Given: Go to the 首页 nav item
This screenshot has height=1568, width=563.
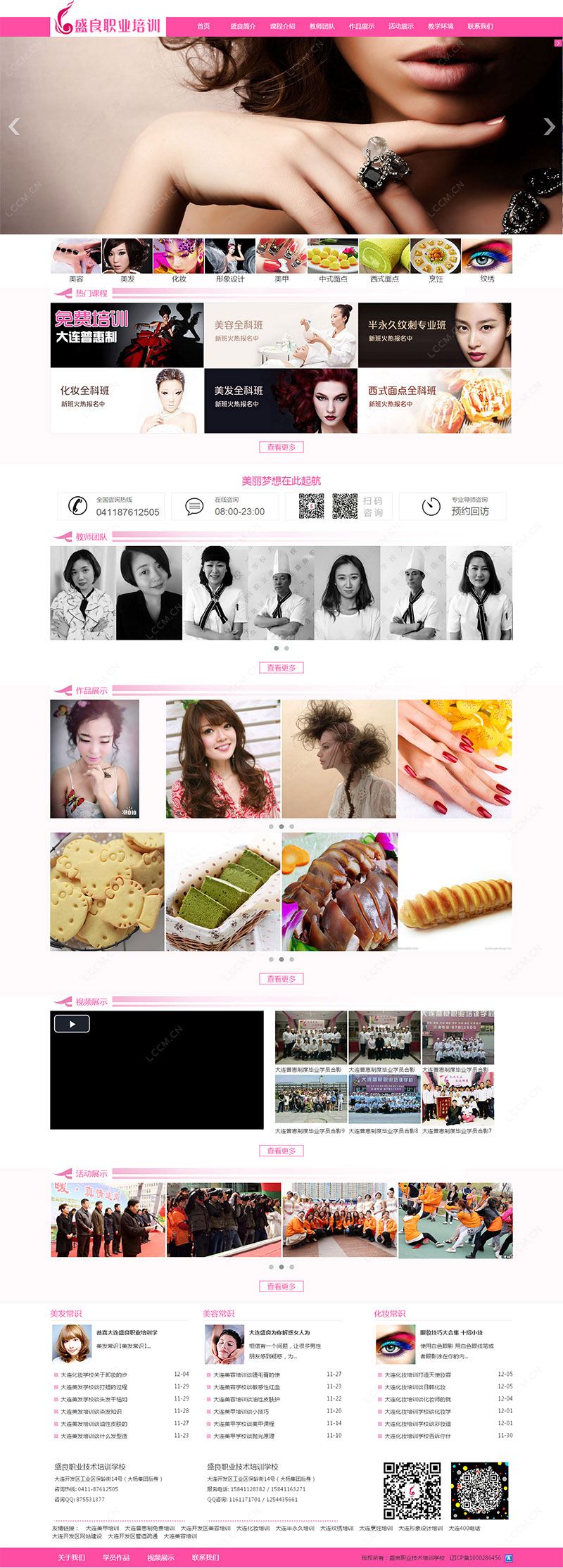Looking at the screenshot, I should [203, 26].
